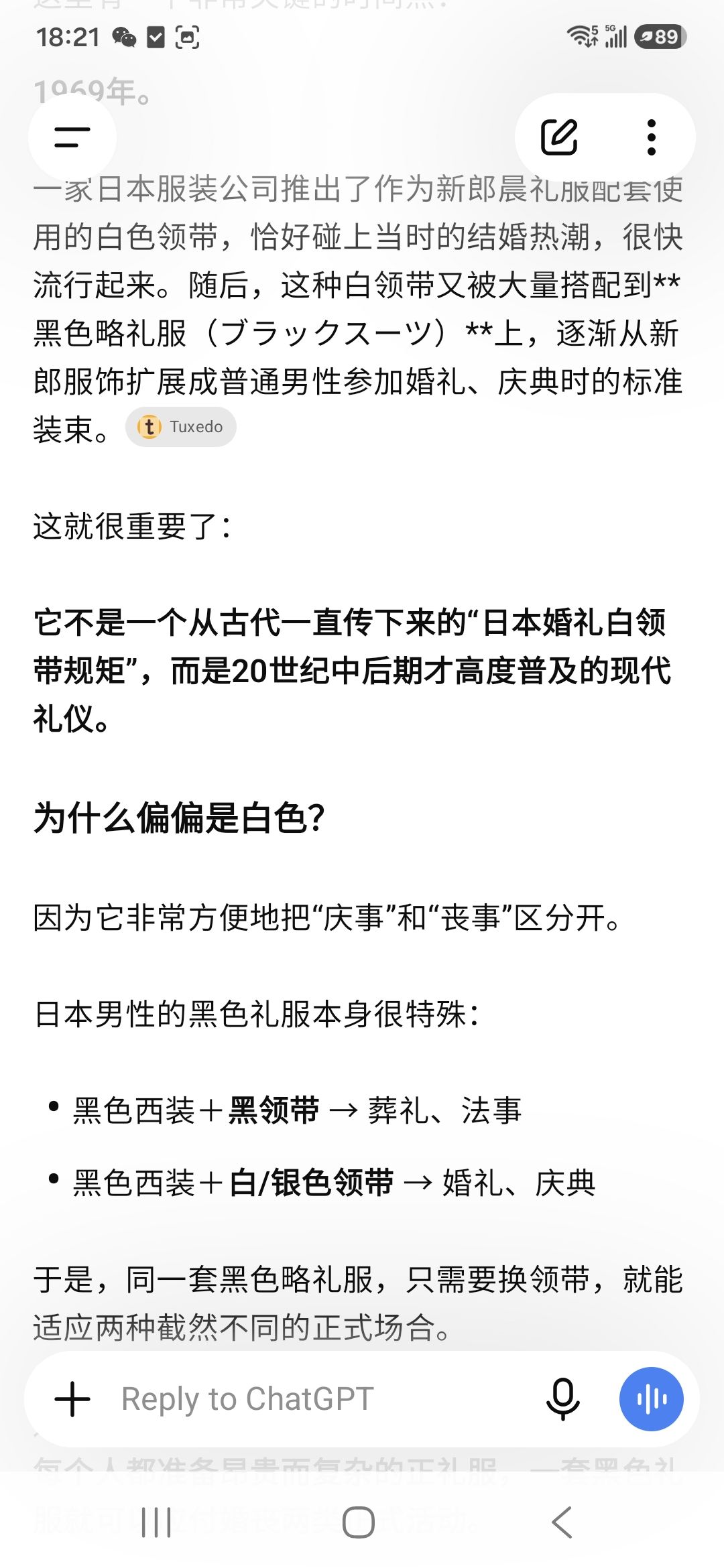The height and width of the screenshot is (1568, 724).
Task: Go to the home screen
Action: 359,1522
